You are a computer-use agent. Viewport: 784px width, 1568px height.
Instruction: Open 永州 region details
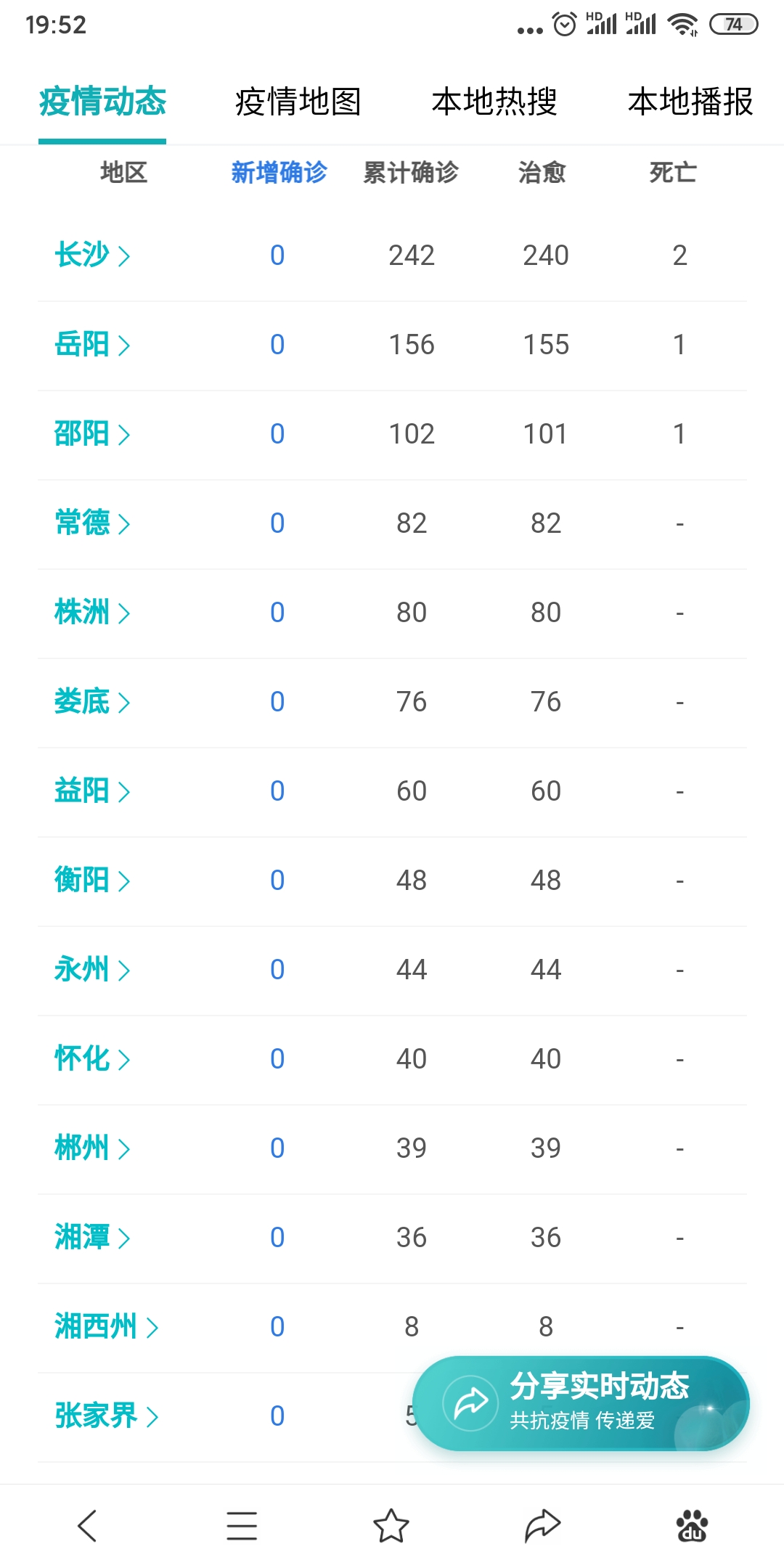(91, 970)
